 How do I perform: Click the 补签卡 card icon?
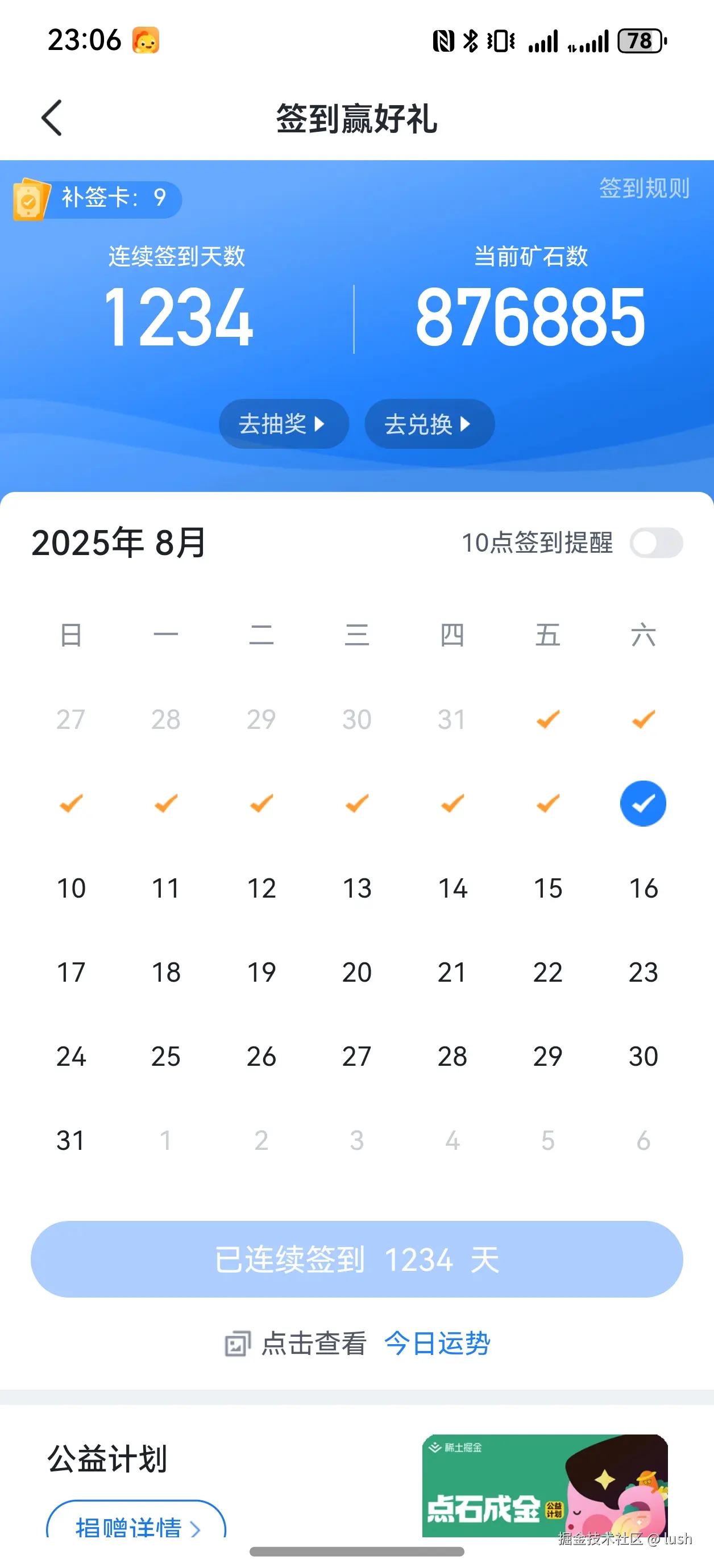pyautogui.click(x=32, y=198)
